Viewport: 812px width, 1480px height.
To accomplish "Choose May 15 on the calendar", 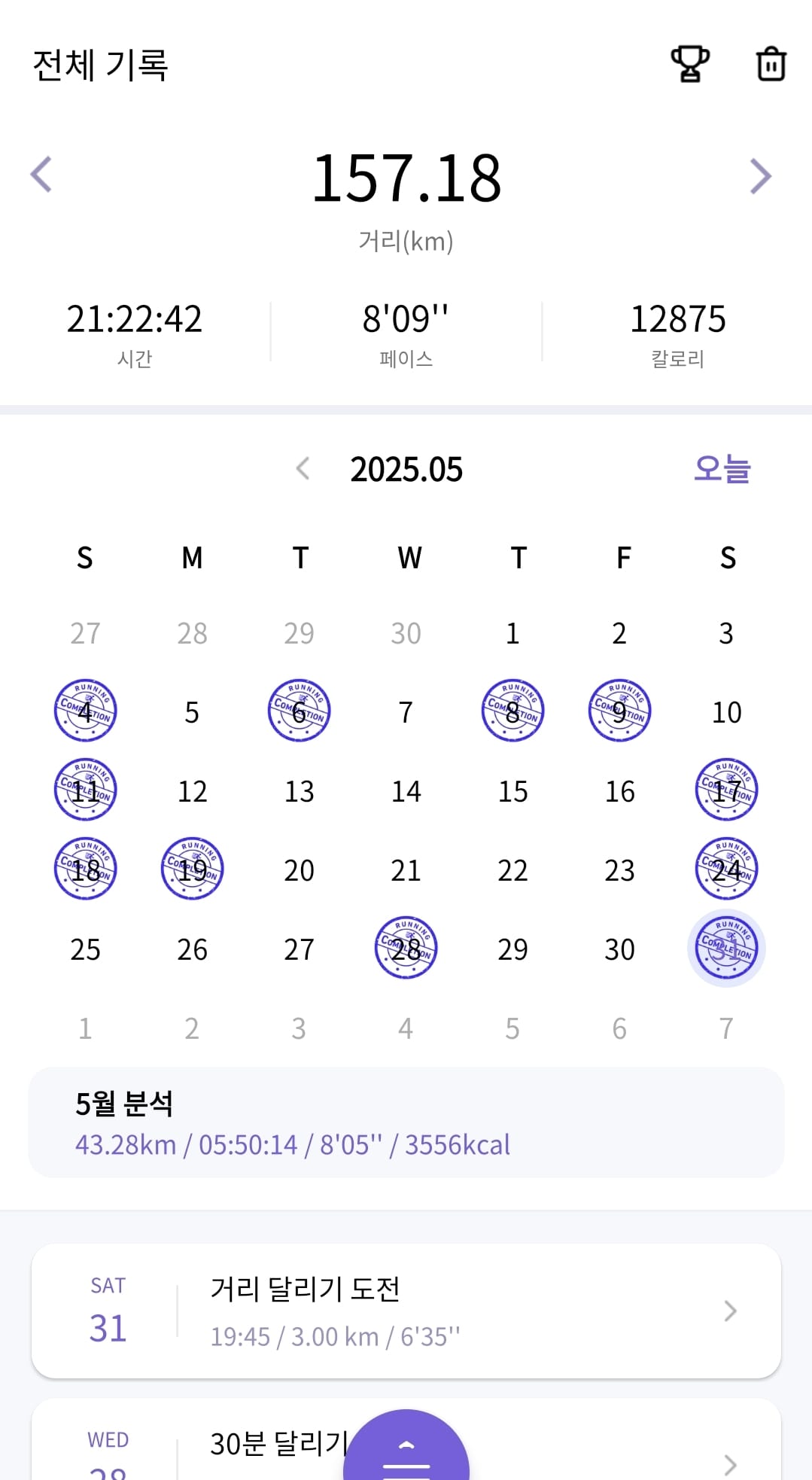I will (x=513, y=791).
